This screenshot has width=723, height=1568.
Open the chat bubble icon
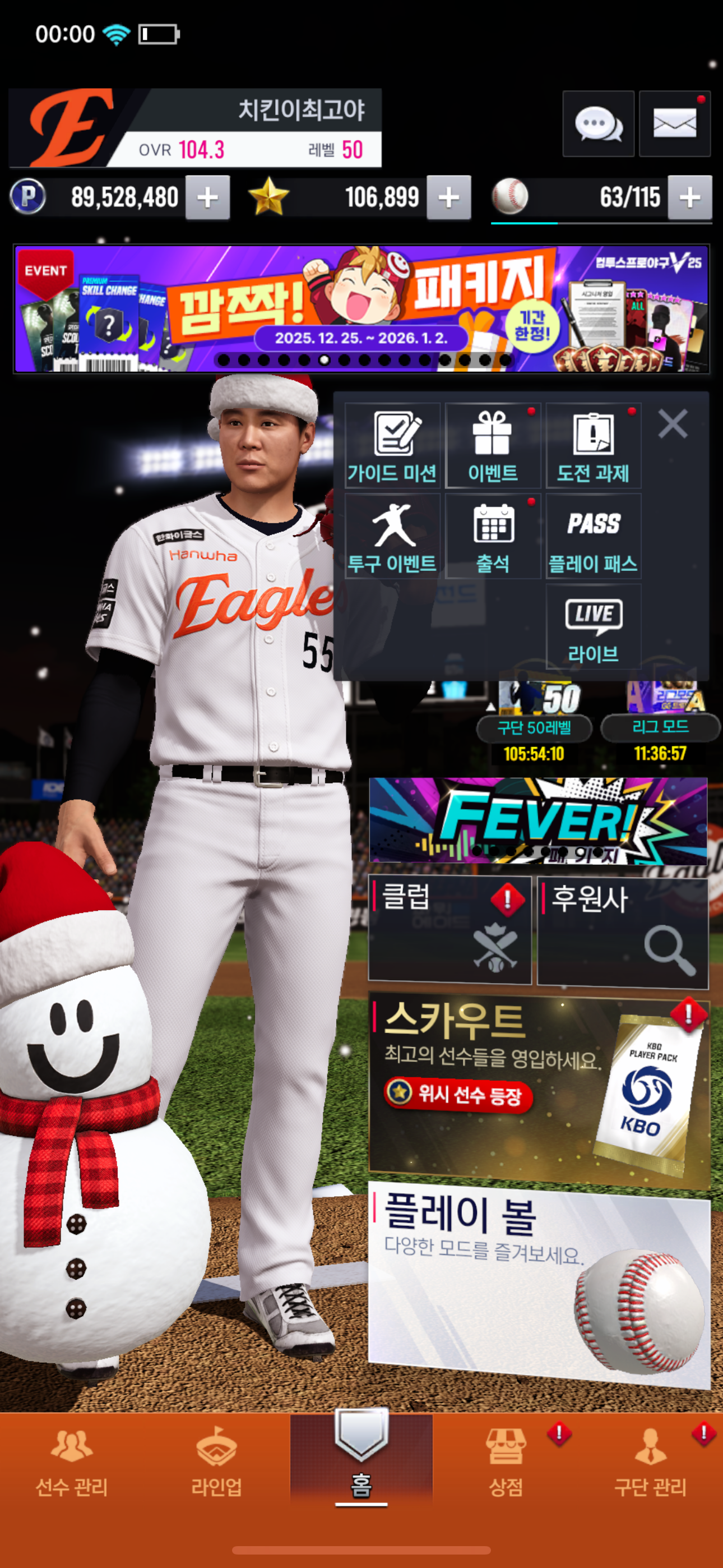coord(597,124)
